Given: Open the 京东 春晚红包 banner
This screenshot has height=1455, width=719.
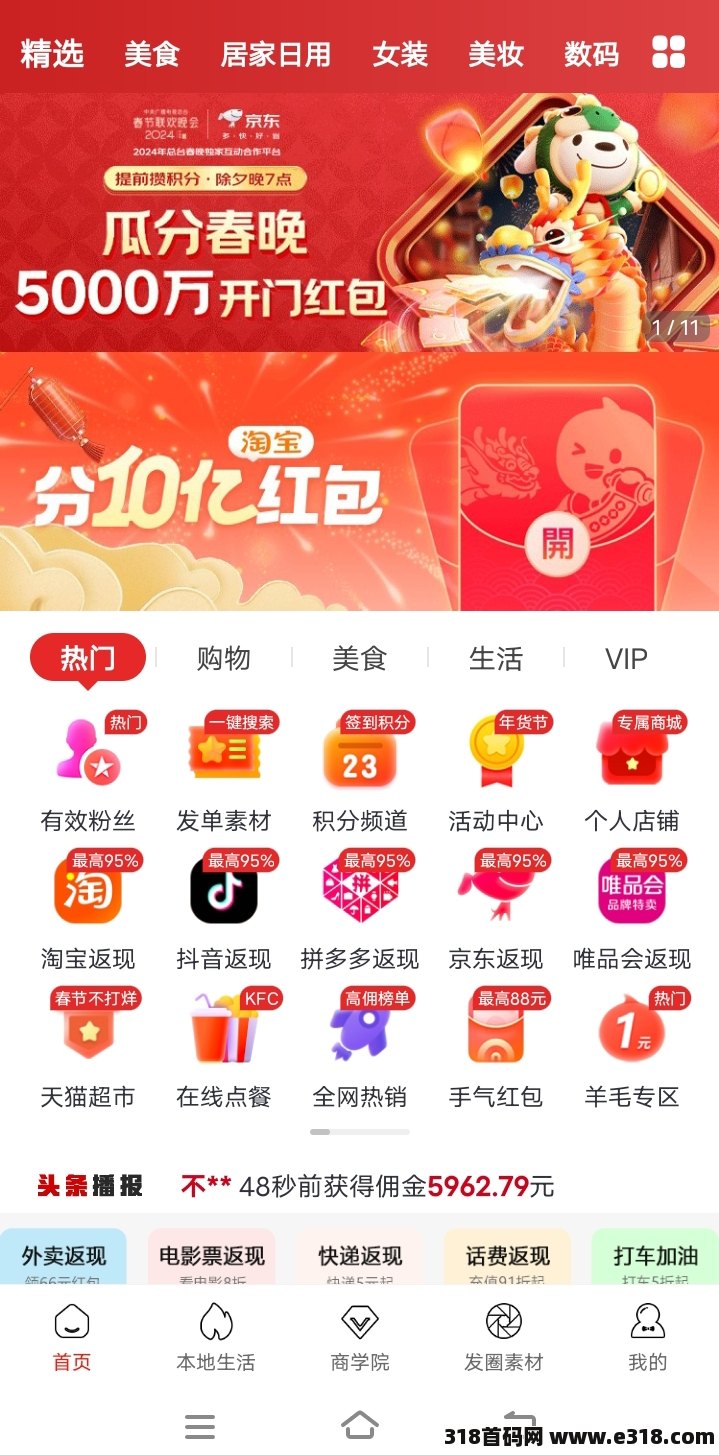Looking at the screenshot, I should click(x=359, y=222).
